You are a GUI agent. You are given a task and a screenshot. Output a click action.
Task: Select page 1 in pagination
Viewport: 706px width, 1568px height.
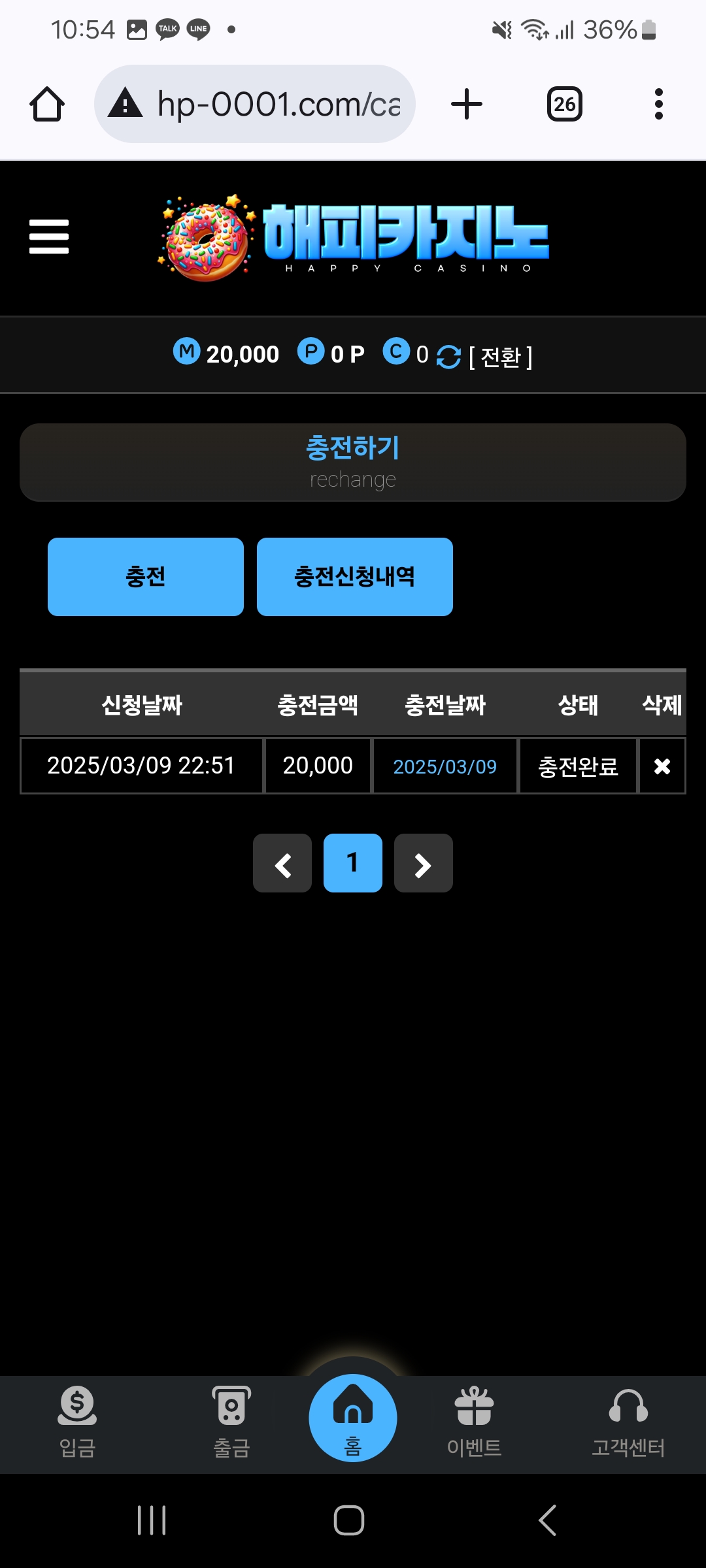pos(353,864)
